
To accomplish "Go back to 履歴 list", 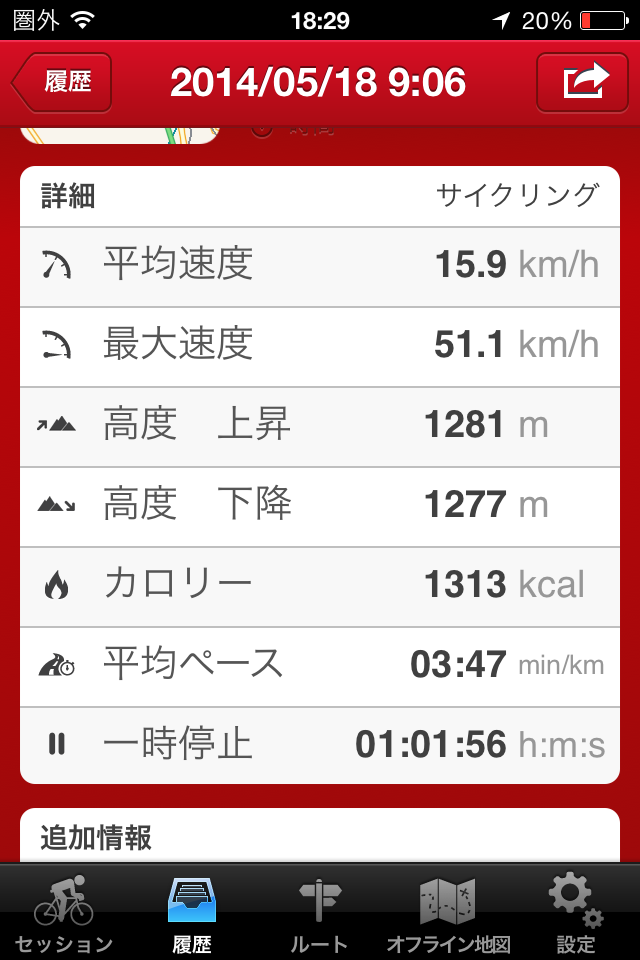I will point(63,82).
